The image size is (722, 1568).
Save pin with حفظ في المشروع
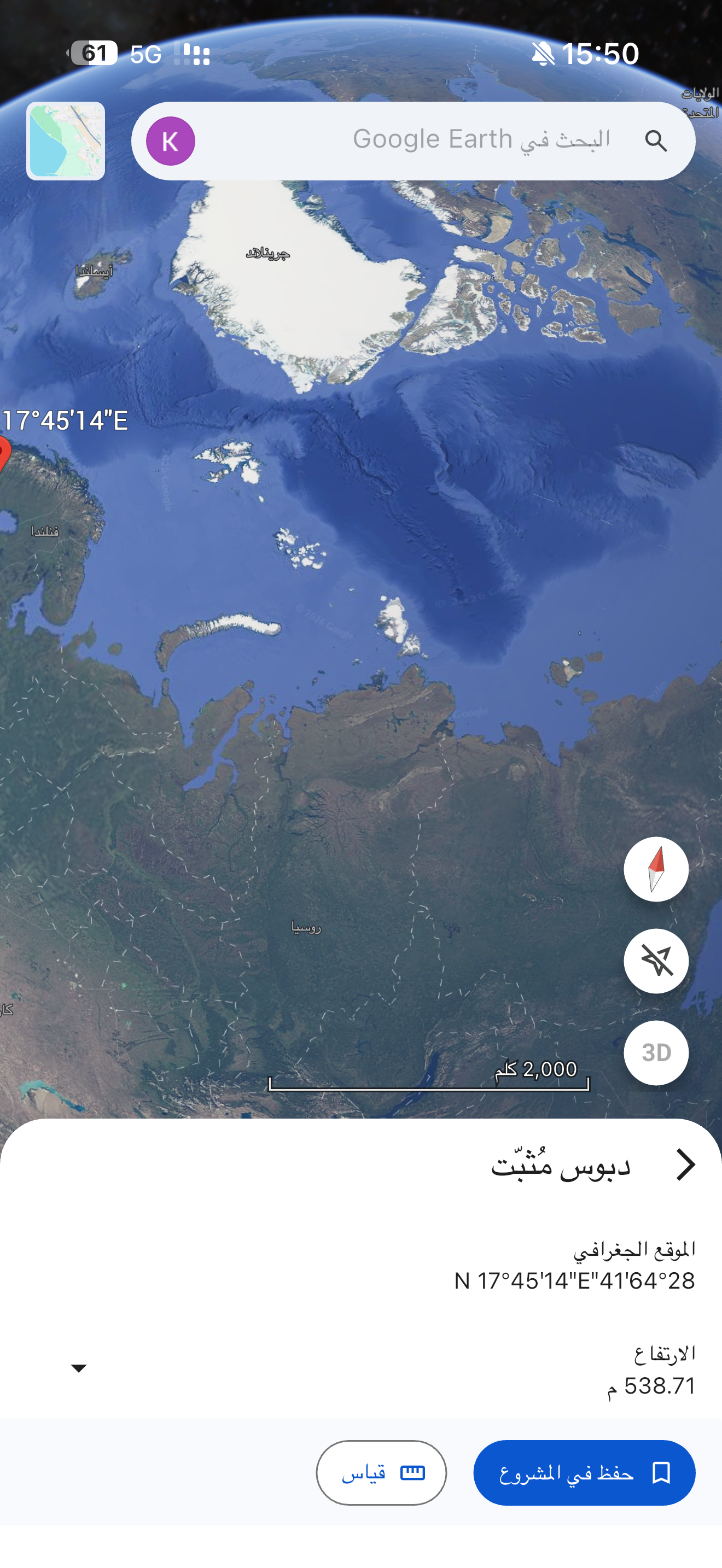pos(584,1472)
